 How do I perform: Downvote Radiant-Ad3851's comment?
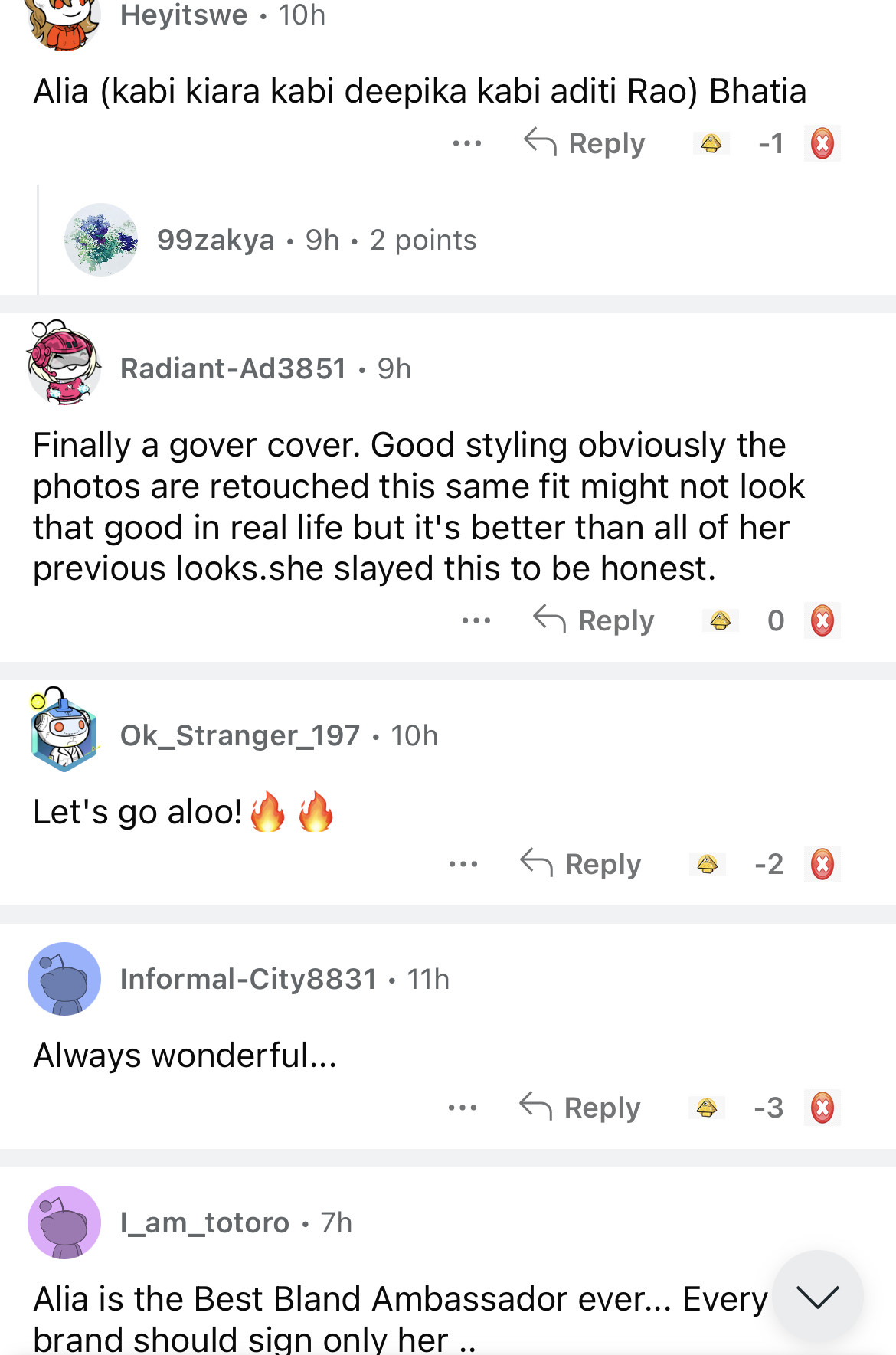(822, 620)
